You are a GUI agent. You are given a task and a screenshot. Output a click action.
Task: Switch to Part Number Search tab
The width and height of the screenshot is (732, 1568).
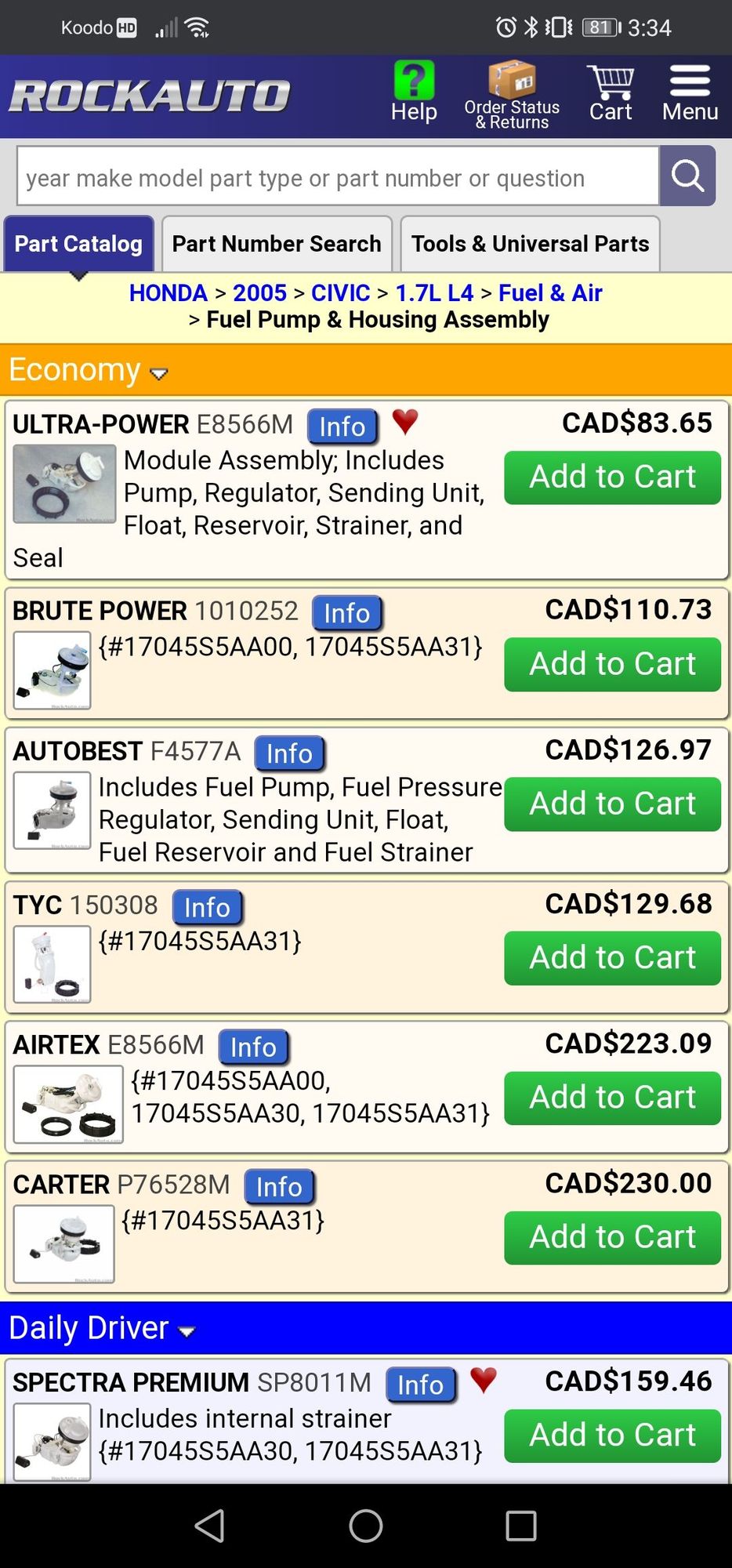[x=277, y=244]
